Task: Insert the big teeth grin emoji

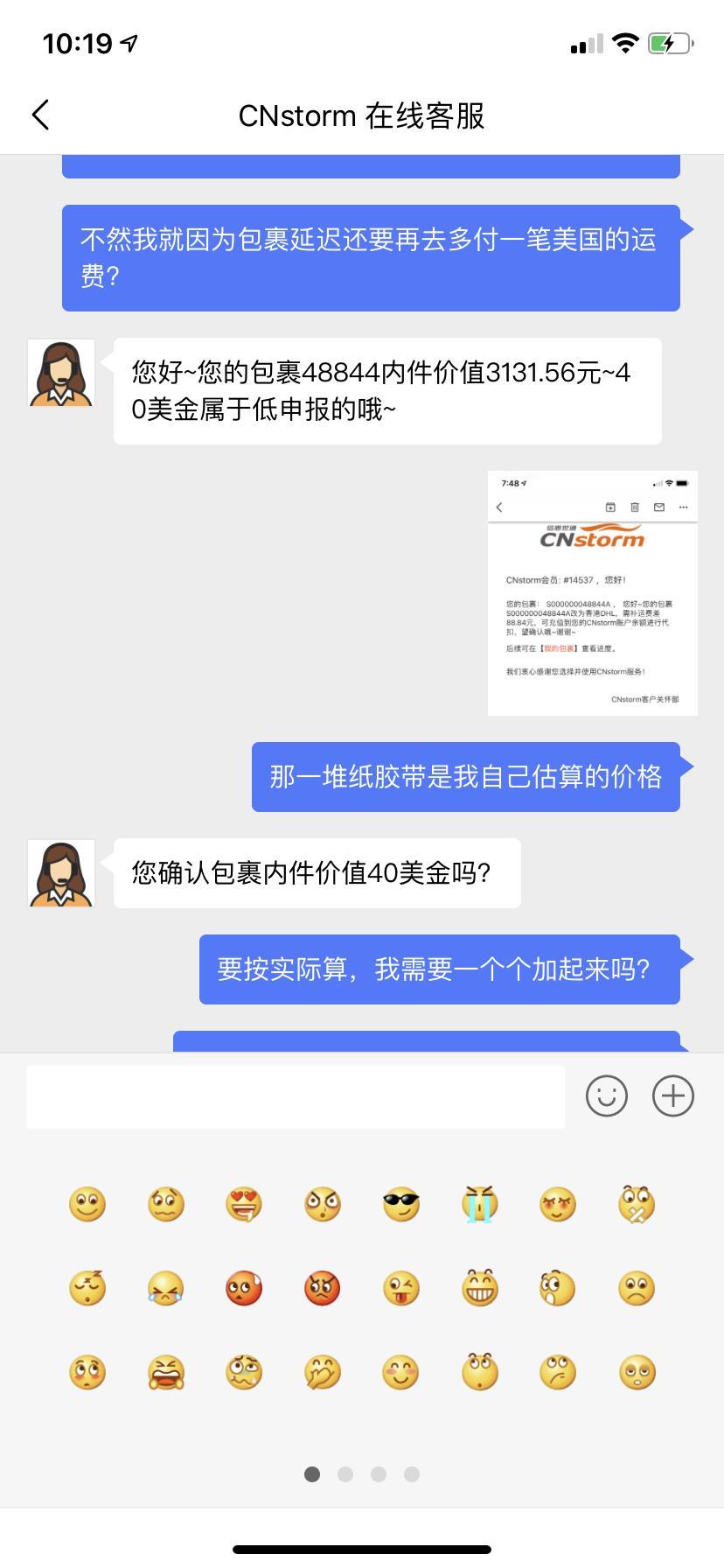Action: tap(479, 1289)
